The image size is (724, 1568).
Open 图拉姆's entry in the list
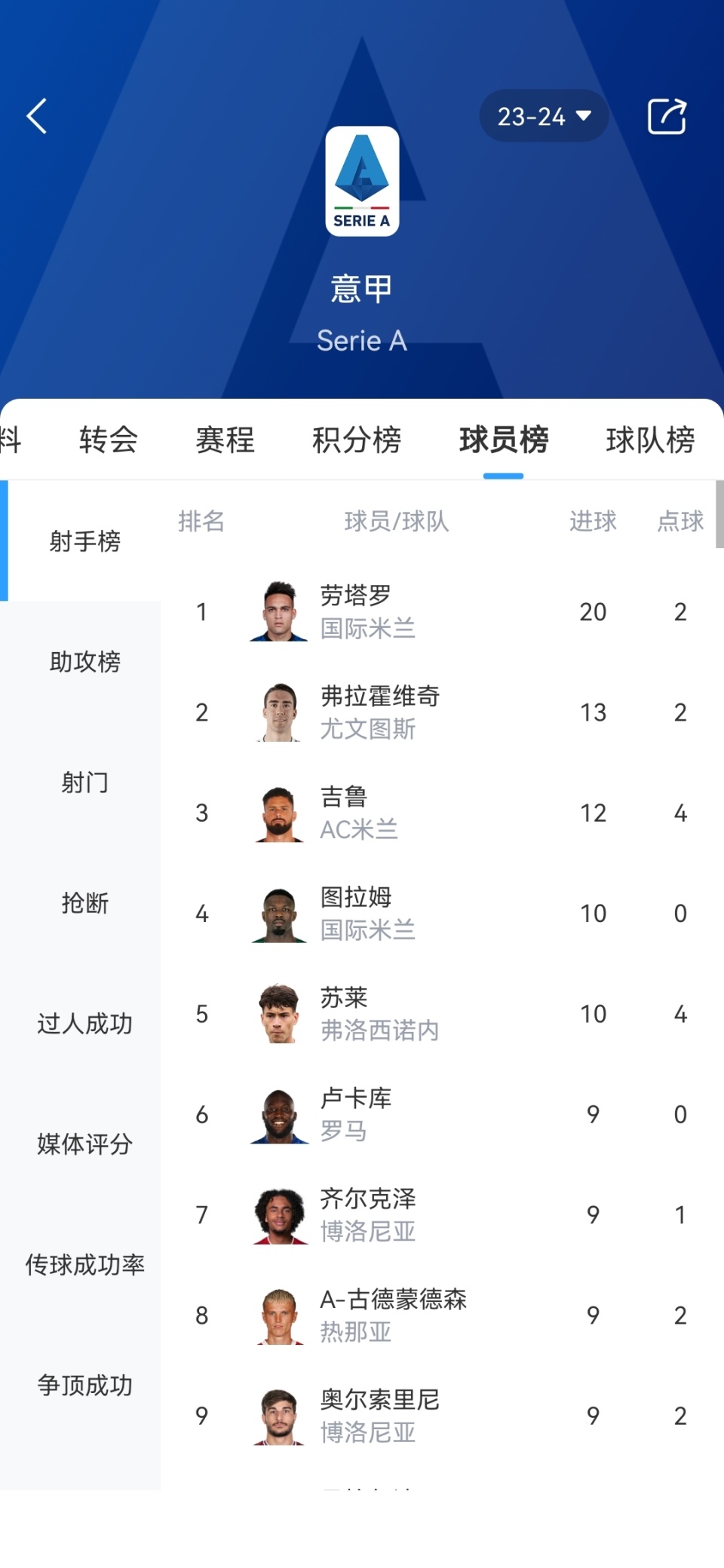pos(358,913)
